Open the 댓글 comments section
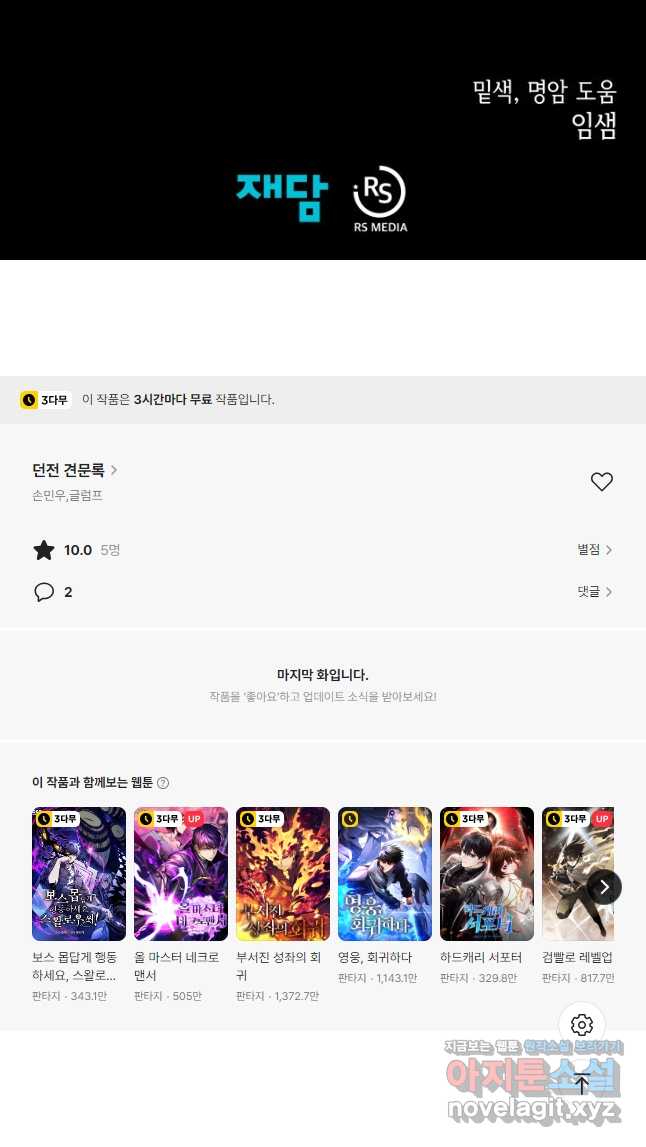The image size is (646, 1147). point(594,592)
